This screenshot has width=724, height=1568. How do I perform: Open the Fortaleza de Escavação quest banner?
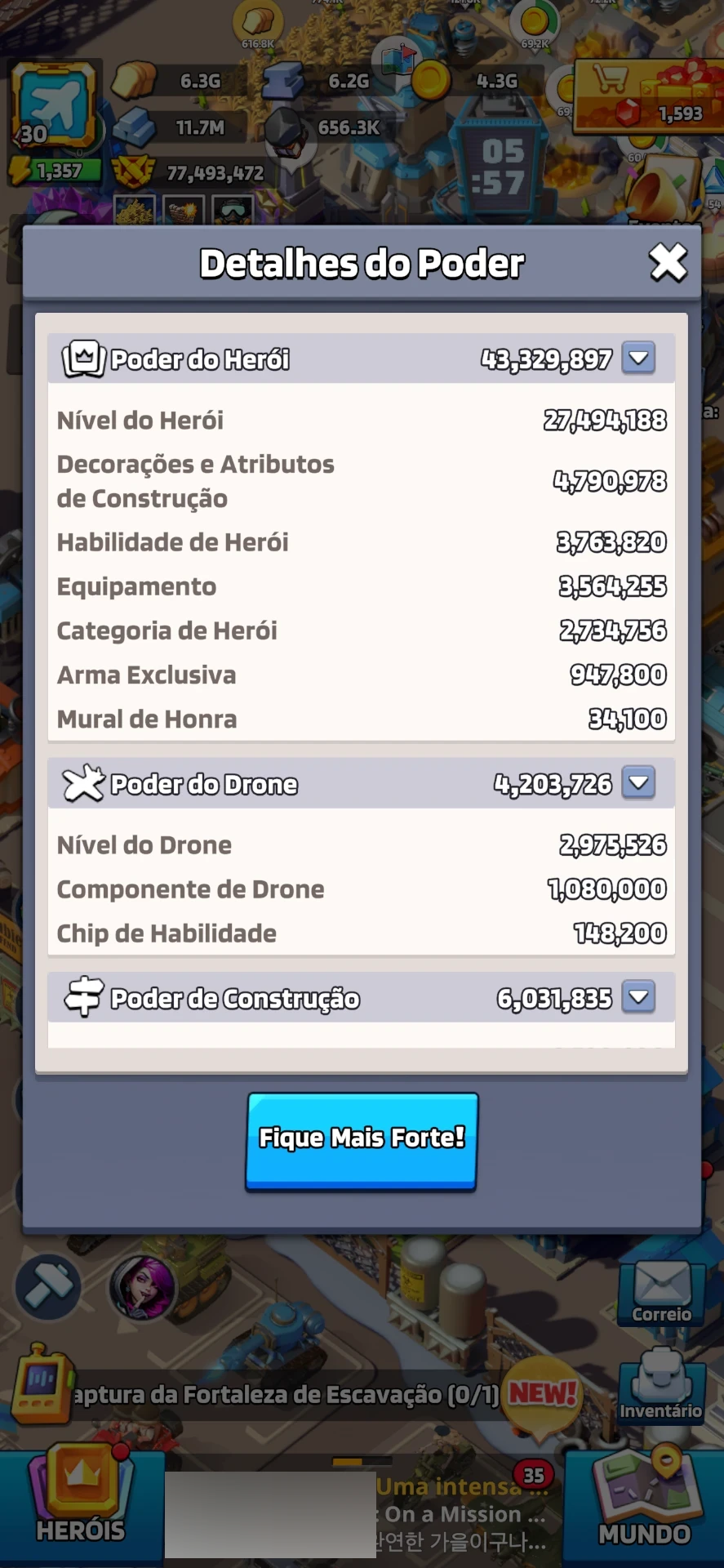click(x=286, y=1395)
